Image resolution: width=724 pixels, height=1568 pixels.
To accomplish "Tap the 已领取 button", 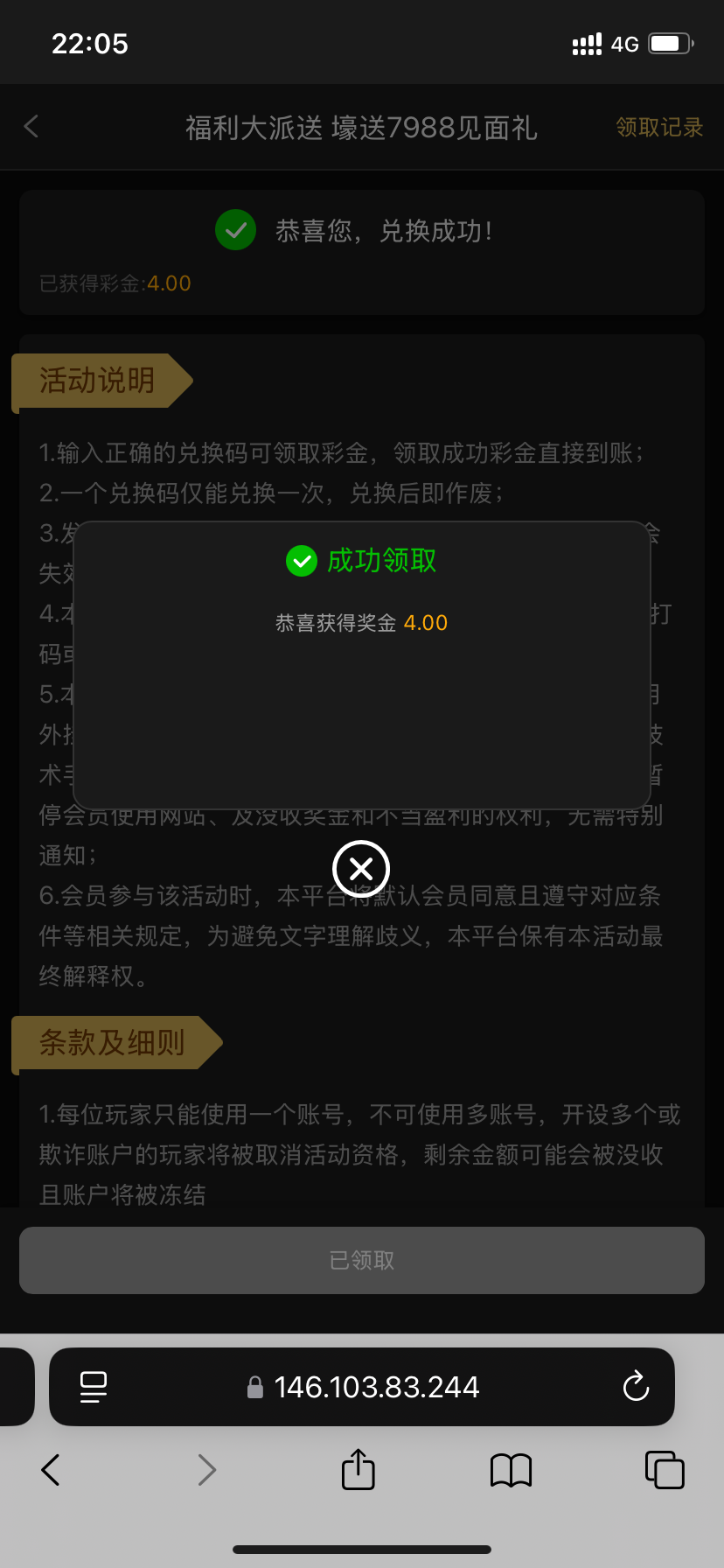I will (x=362, y=1260).
